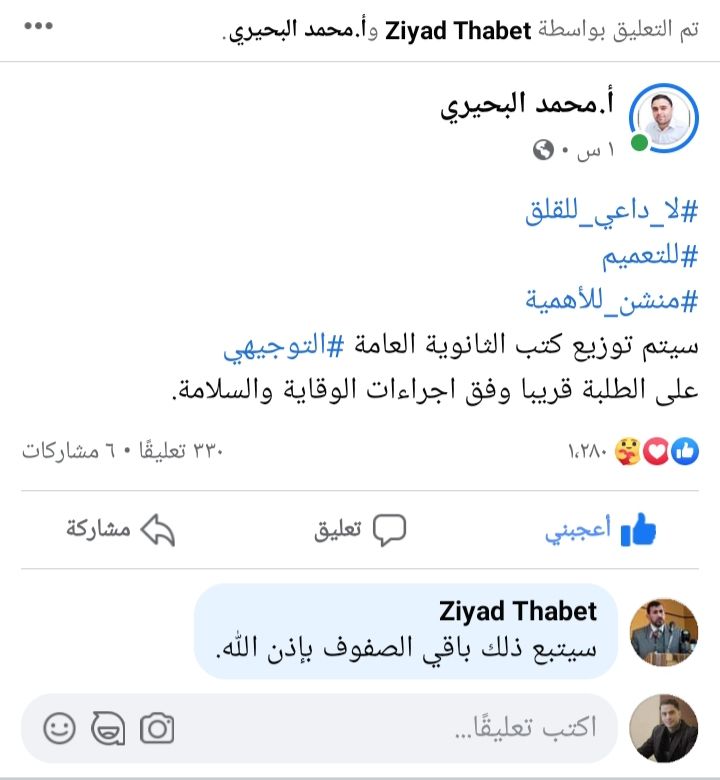
Task: Focus the اكتب تعليقًا comment field
Action: pos(400,728)
